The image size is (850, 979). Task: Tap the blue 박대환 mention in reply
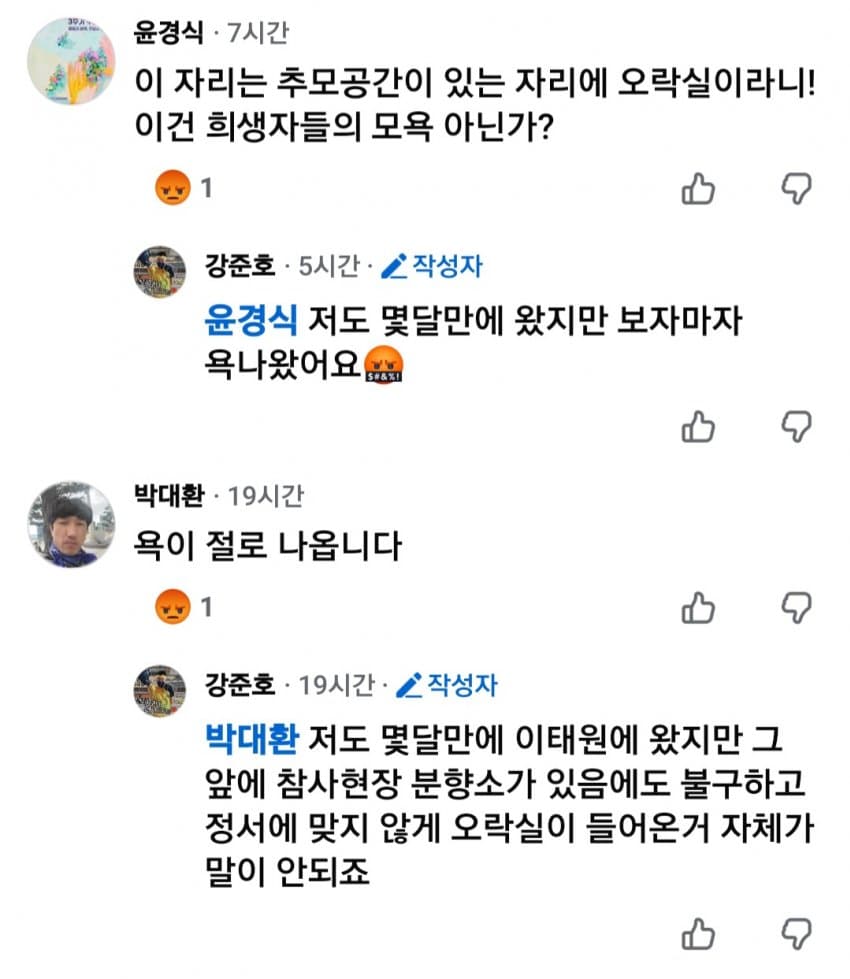coord(250,740)
